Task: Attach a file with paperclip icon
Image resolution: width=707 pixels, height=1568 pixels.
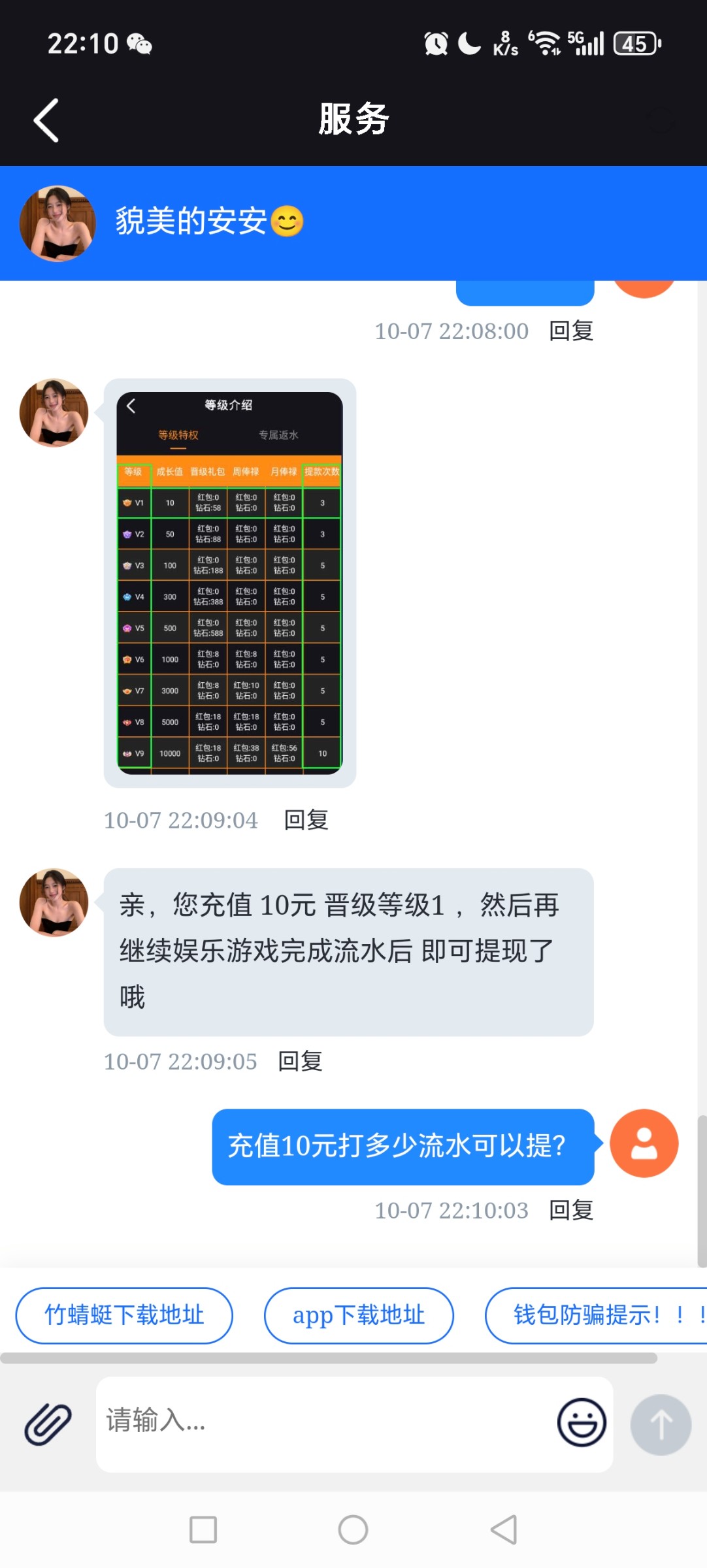Action: (48, 1424)
